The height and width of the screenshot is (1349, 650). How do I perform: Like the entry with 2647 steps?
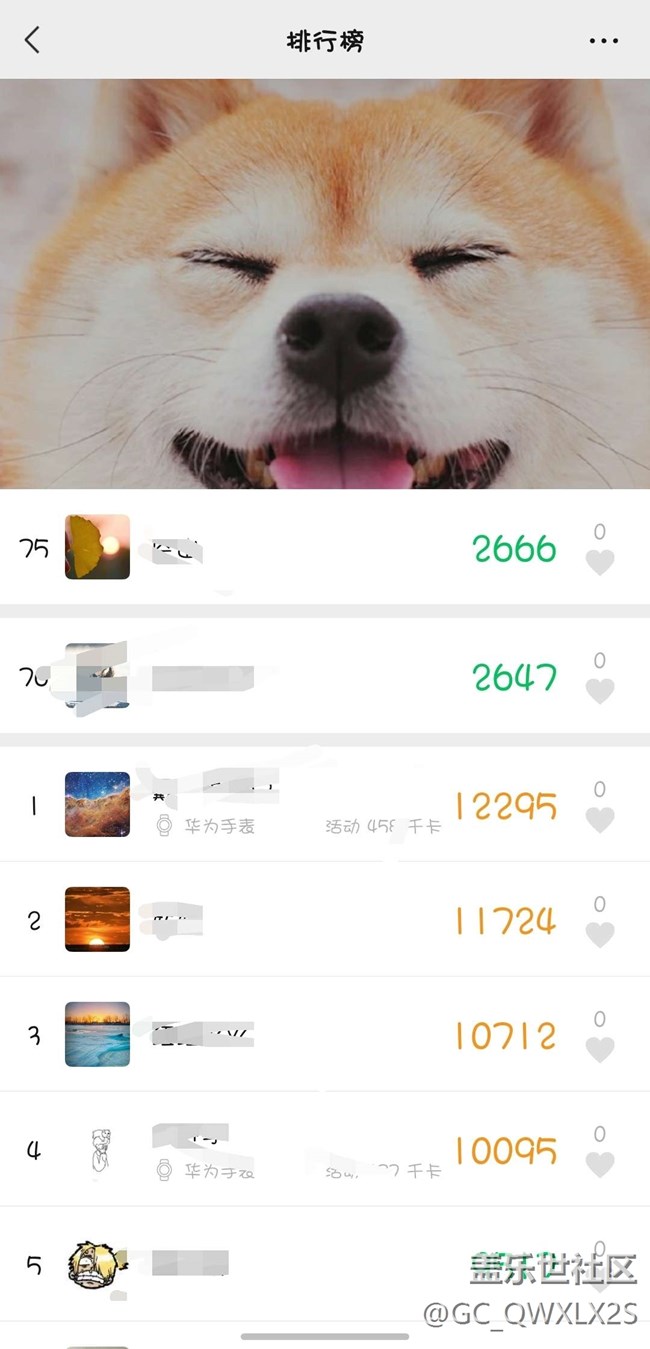pyautogui.click(x=600, y=691)
